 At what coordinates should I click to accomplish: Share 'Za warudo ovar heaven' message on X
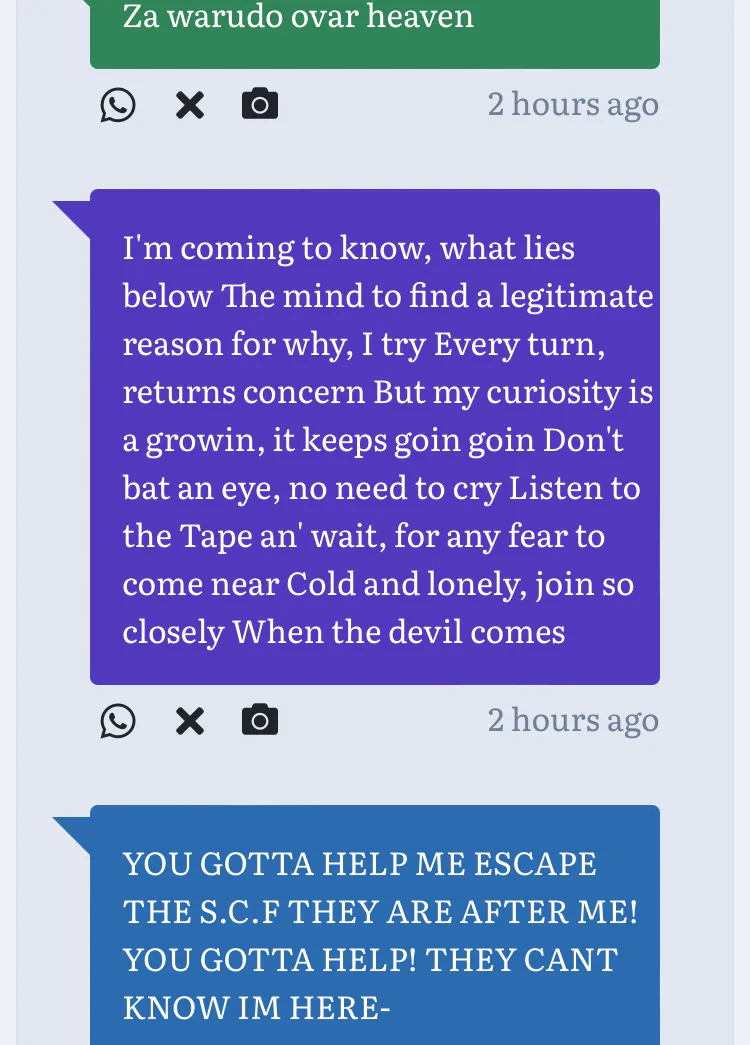pos(190,104)
